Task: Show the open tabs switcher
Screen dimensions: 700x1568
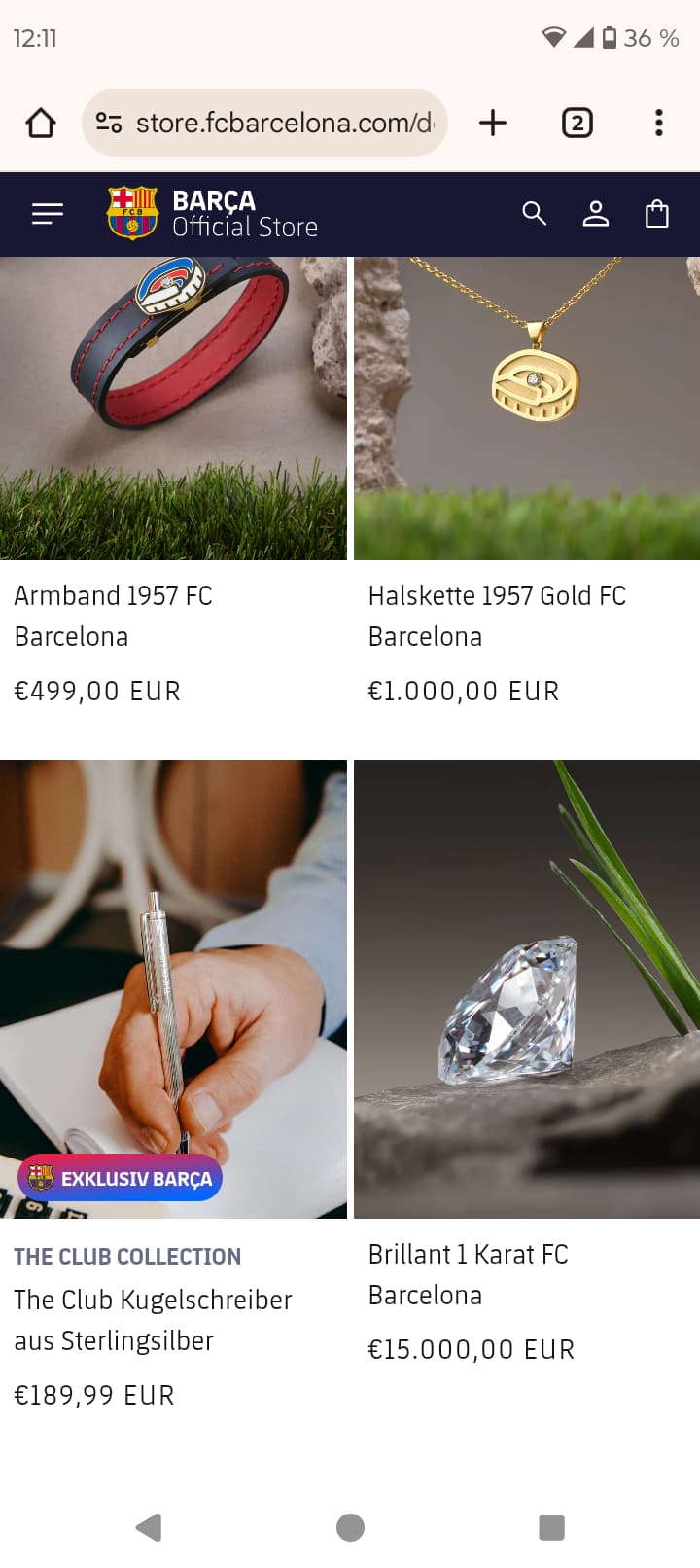Action: click(577, 123)
